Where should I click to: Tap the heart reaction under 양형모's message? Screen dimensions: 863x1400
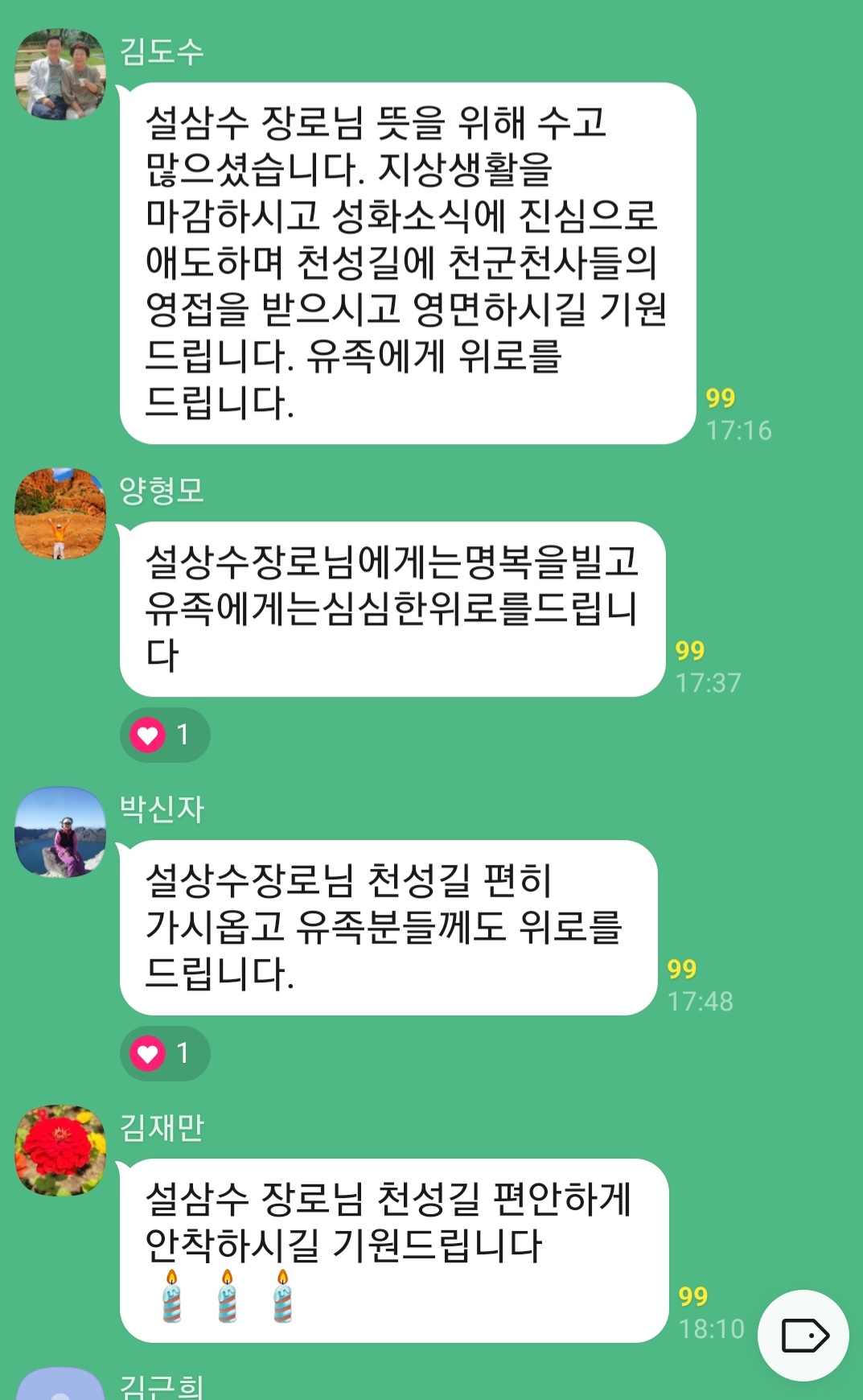(x=164, y=735)
